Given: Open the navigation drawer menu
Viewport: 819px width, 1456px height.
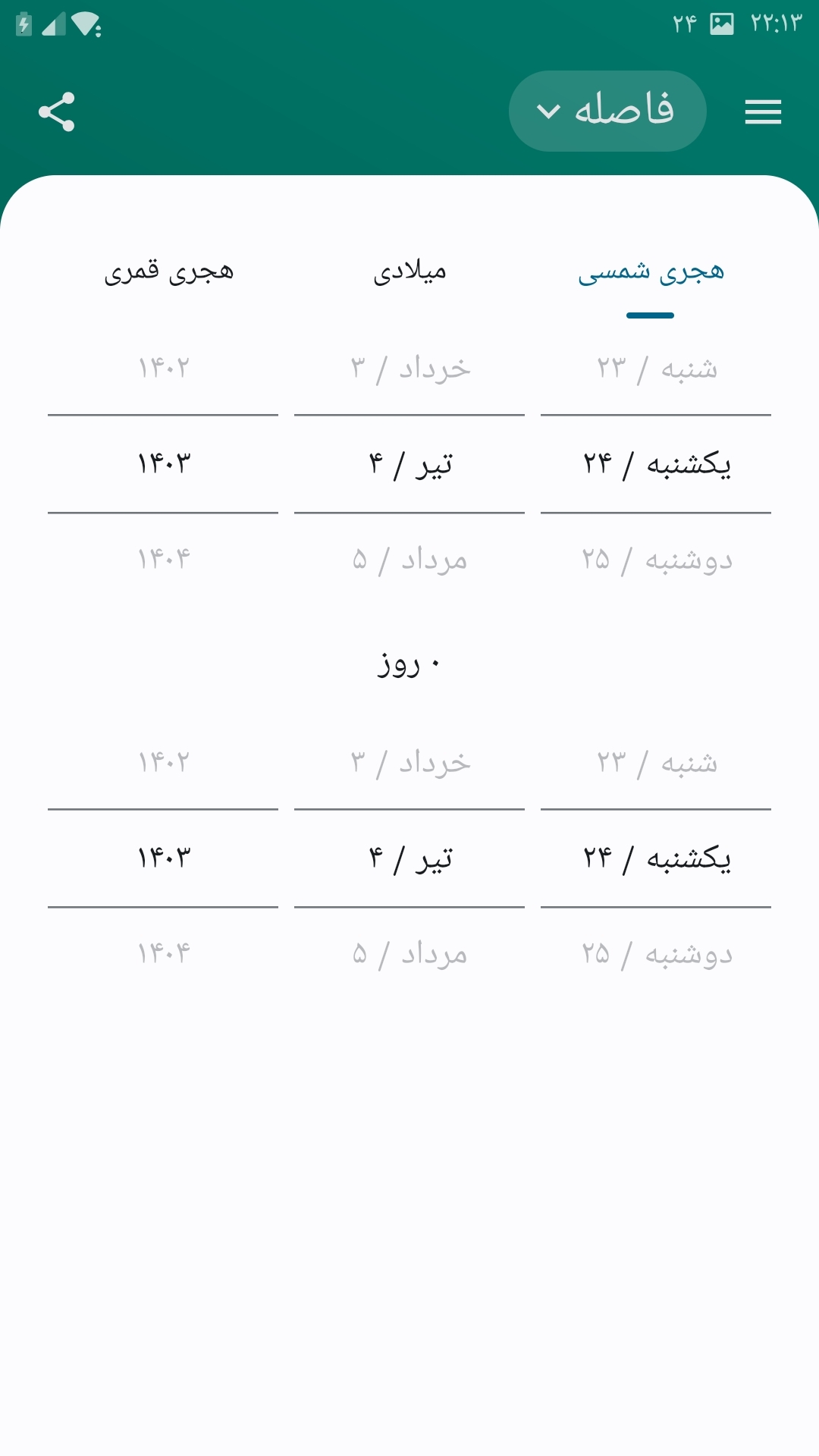Looking at the screenshot, I should 762,111.
